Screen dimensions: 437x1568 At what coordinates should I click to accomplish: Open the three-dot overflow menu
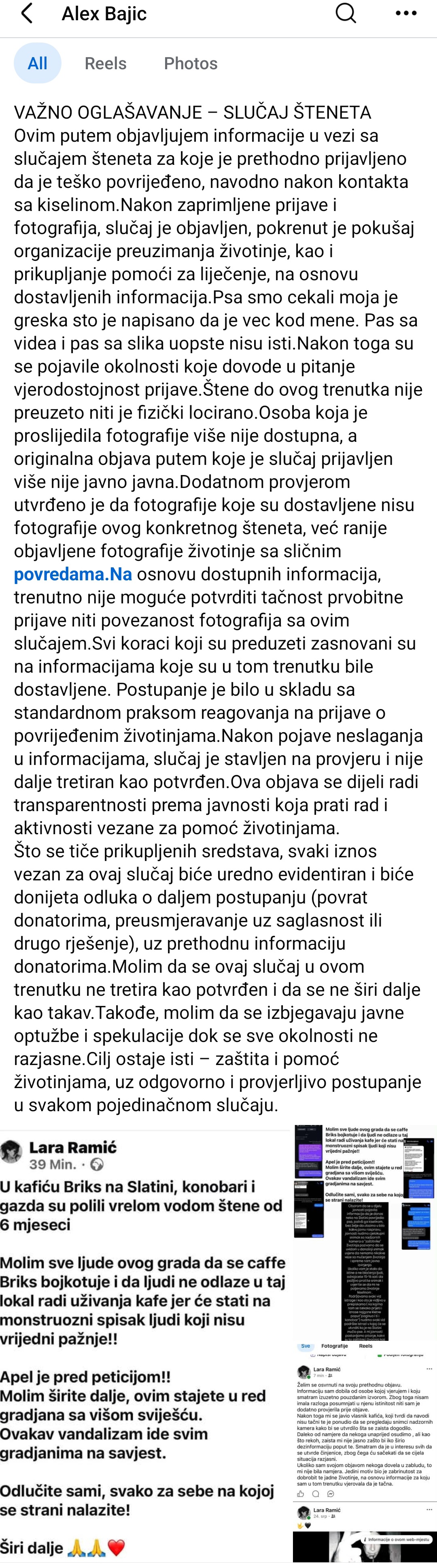point(406,13)
